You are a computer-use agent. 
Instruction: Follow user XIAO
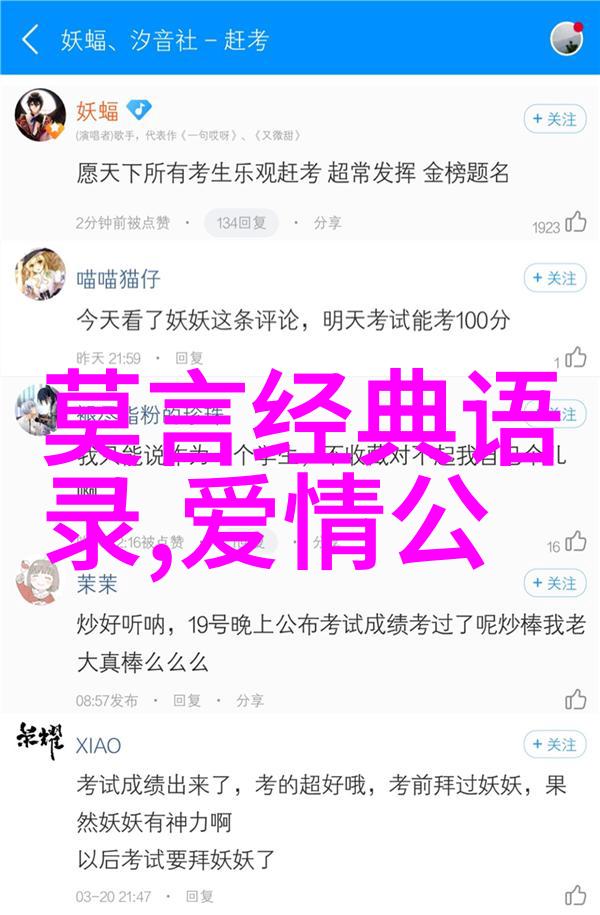[x=554, y=744]
